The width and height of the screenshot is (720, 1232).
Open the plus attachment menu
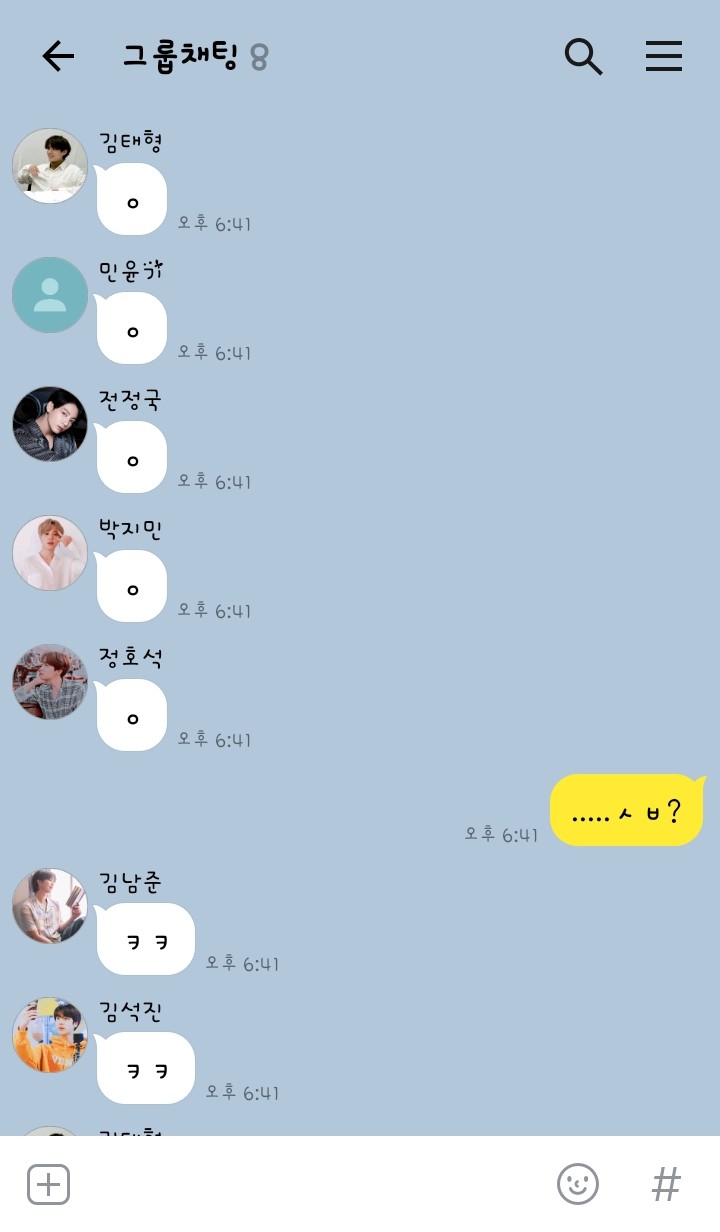48,1184
